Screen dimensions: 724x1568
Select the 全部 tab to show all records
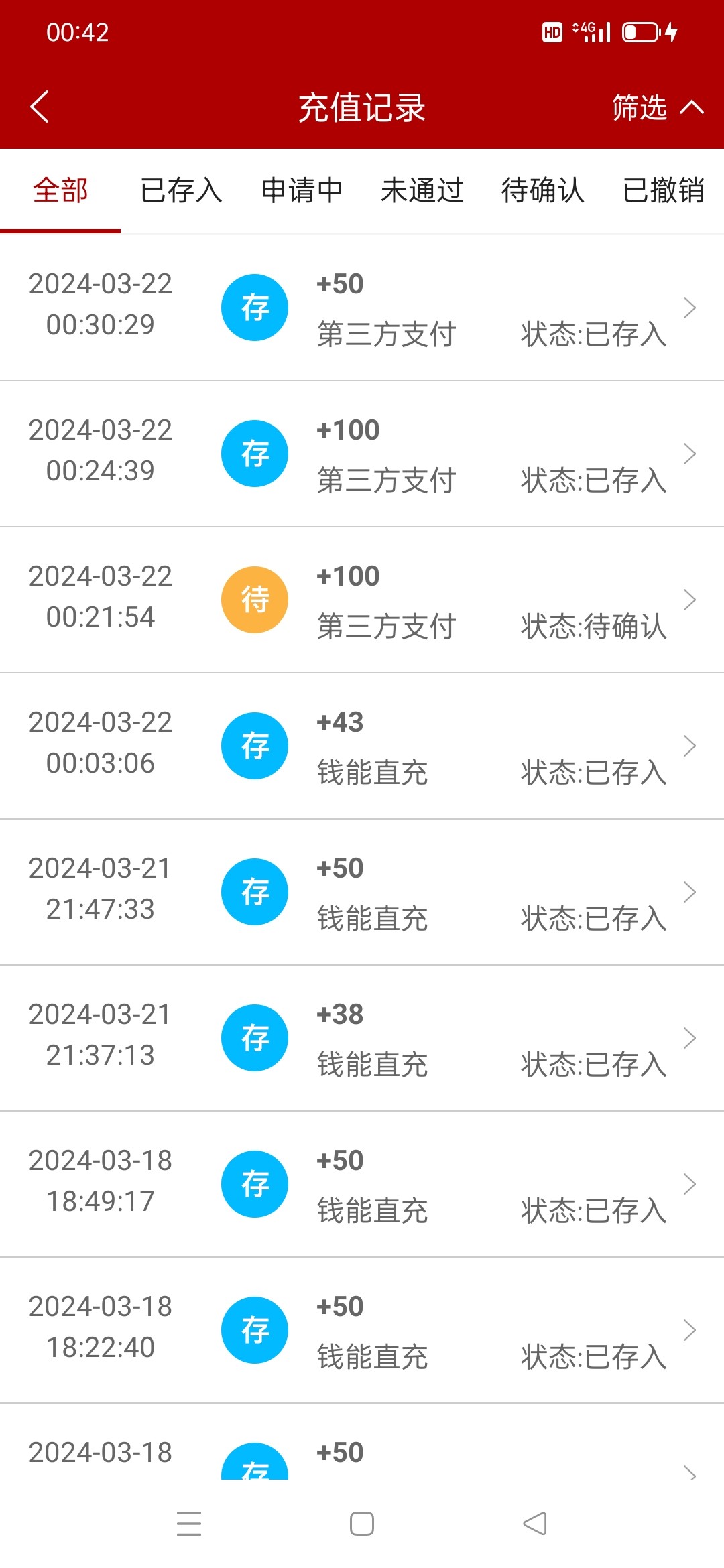[59, 191]
